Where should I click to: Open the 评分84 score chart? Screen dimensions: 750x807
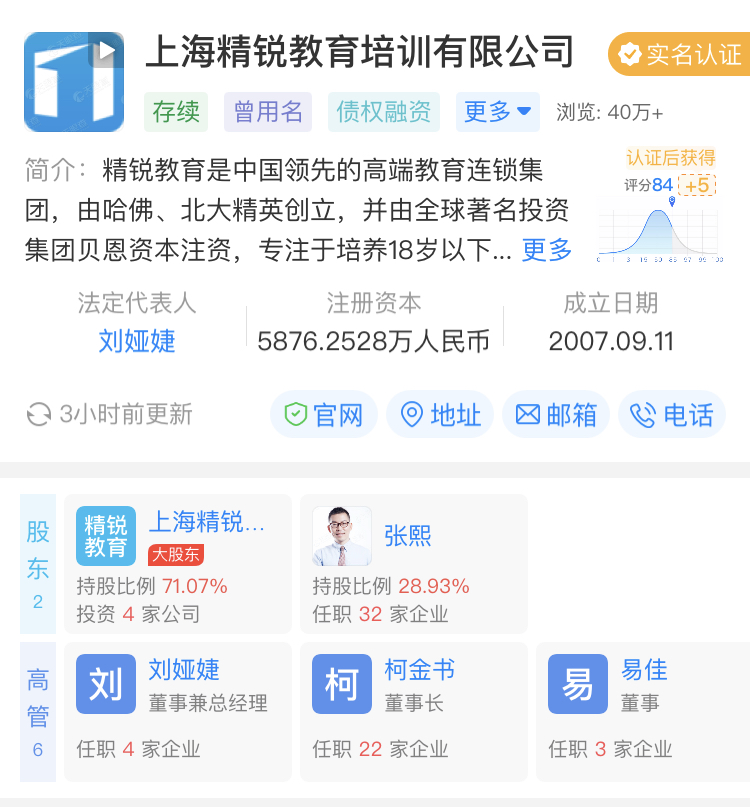(x=659, y=212)
